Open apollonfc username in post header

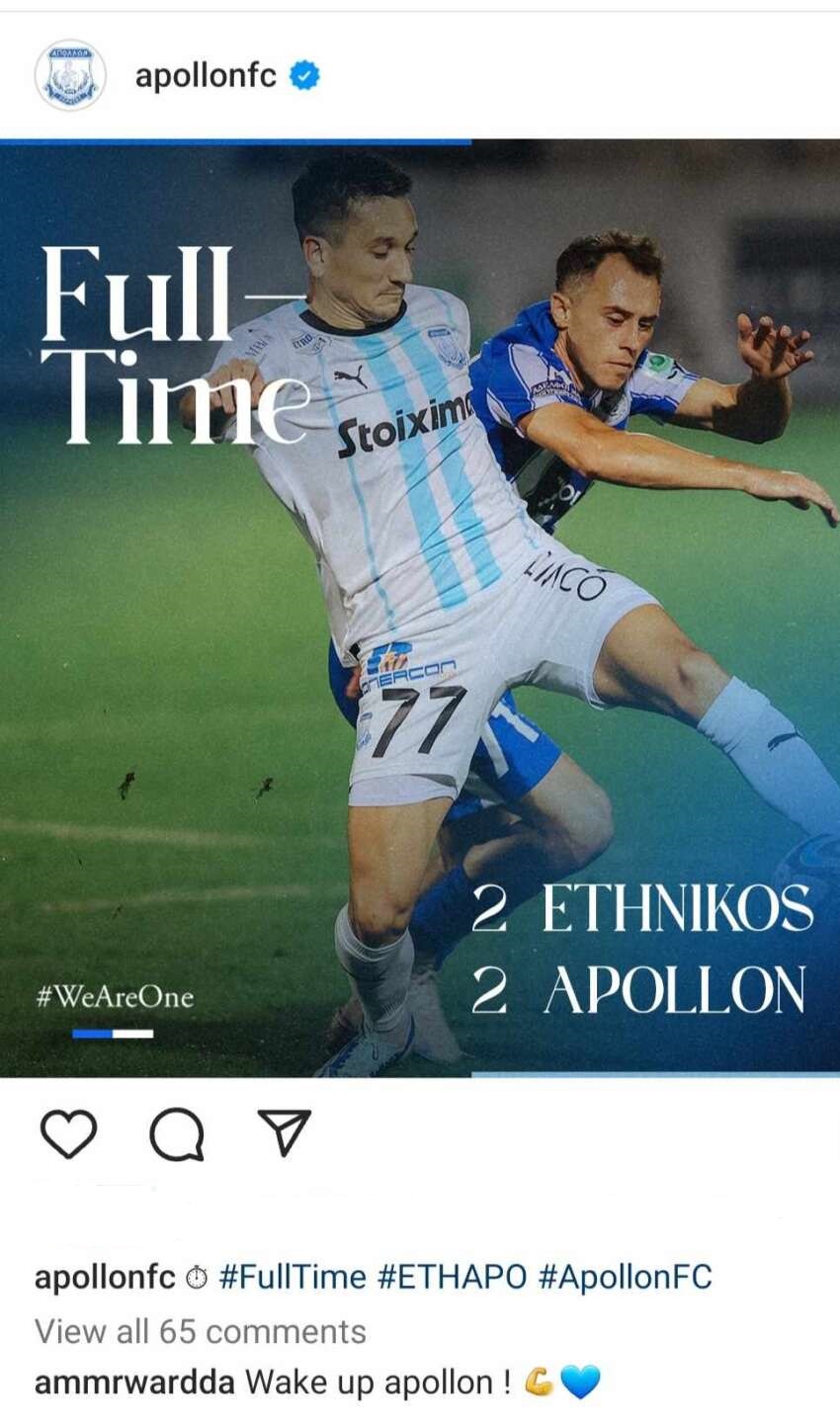coord(205,75)
